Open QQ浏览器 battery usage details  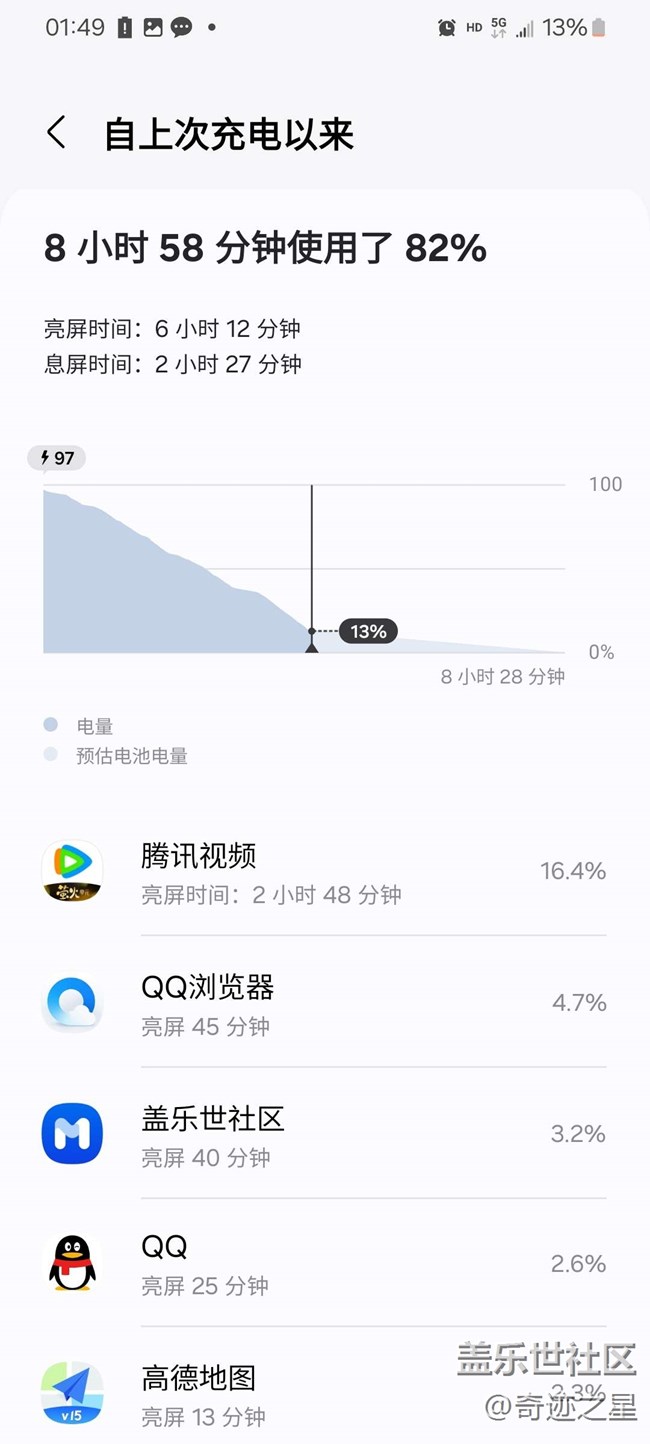(x=325, y=1003)
